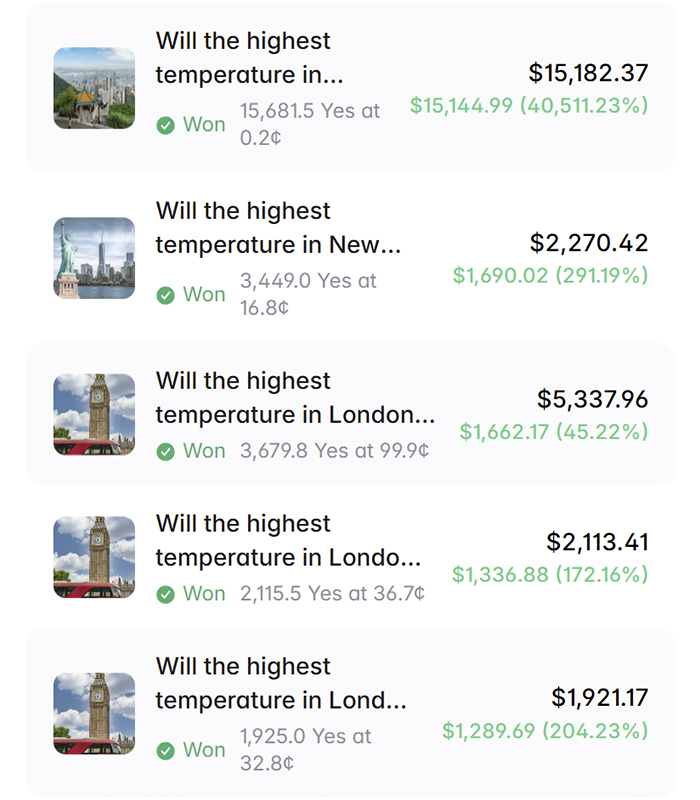Open the London position worth $5,337.96
700x800 pixels.
tap(351, 414)
